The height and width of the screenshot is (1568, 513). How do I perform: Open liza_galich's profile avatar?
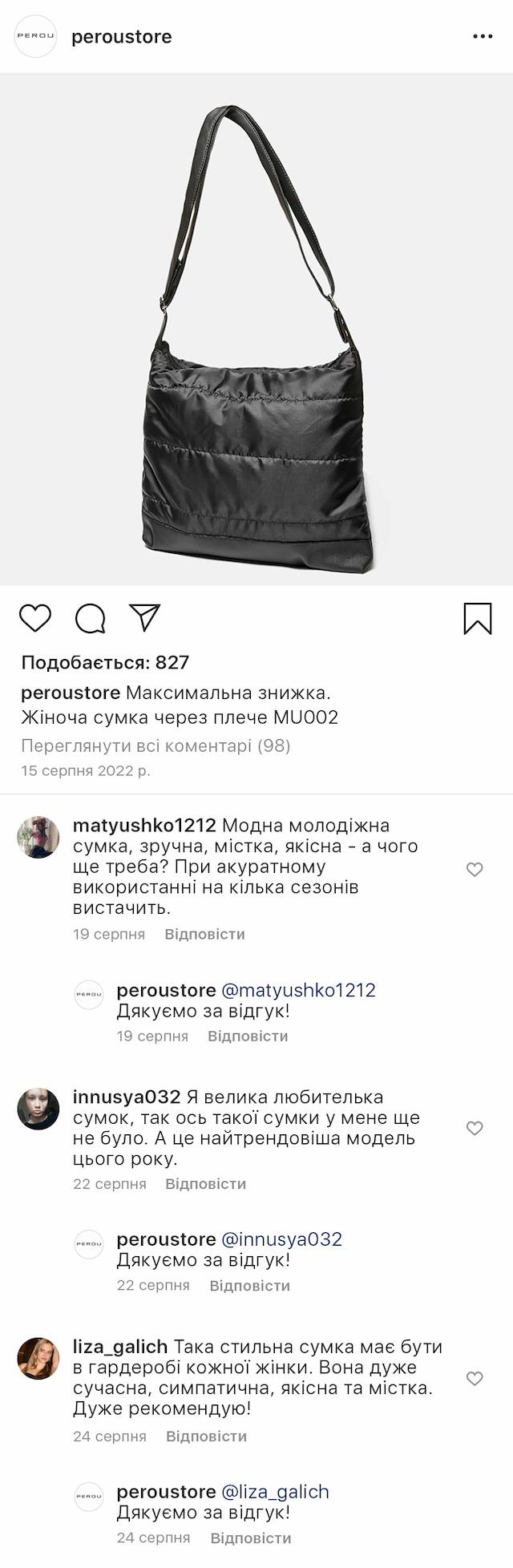[38, 1358]
